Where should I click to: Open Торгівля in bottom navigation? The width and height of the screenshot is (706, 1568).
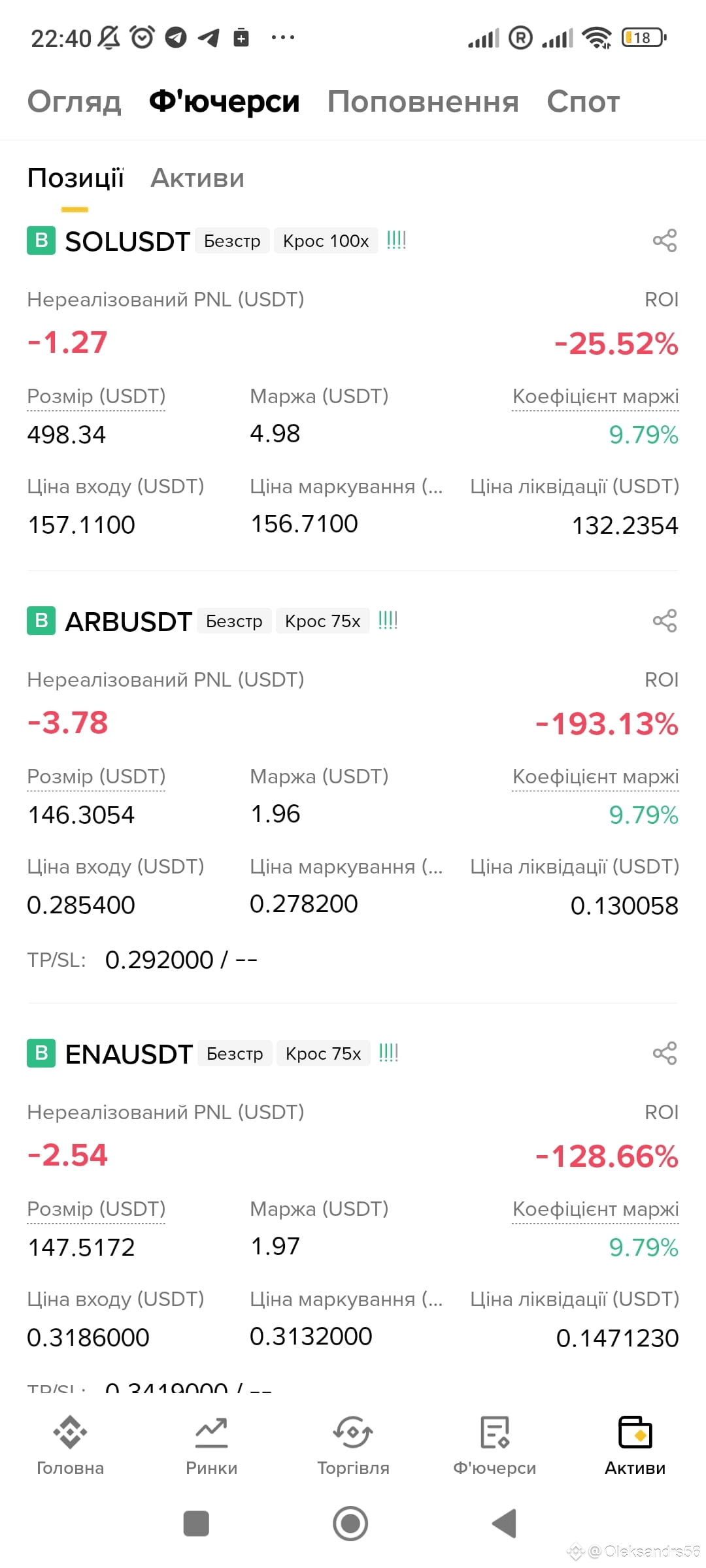coord(353,1446)
